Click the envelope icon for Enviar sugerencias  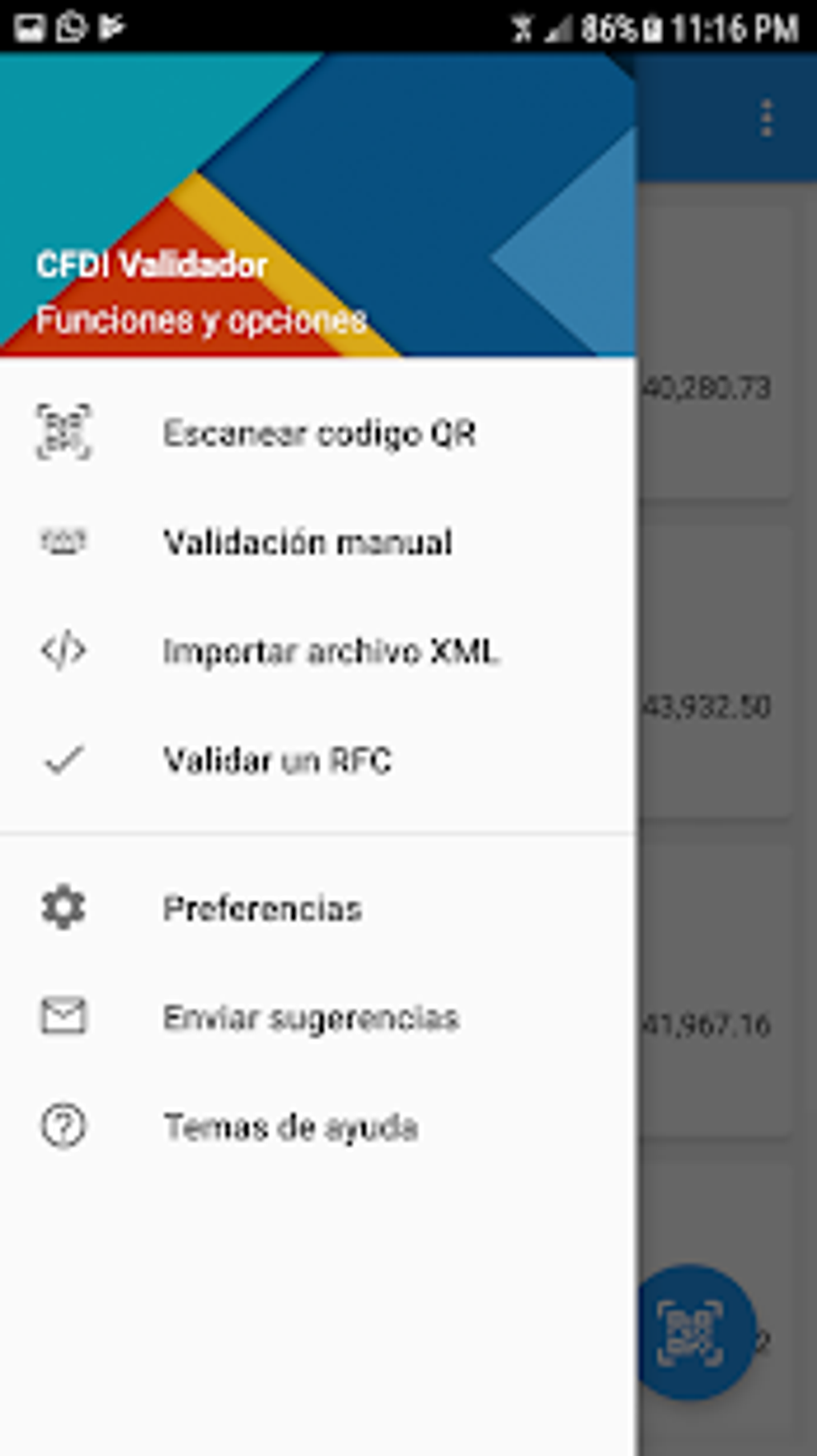(62, 1017)
